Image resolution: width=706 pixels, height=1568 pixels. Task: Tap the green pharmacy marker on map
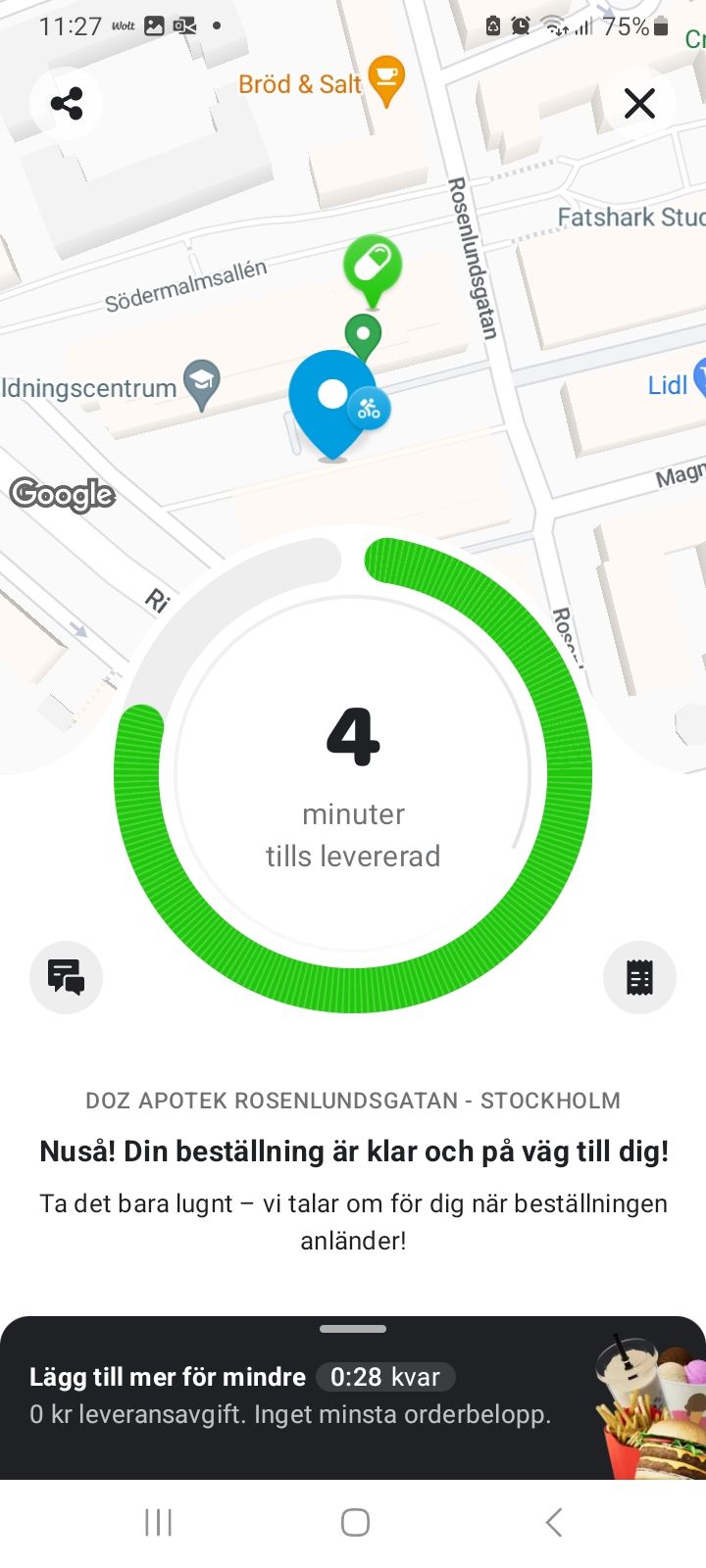click(x=373, y=267)
